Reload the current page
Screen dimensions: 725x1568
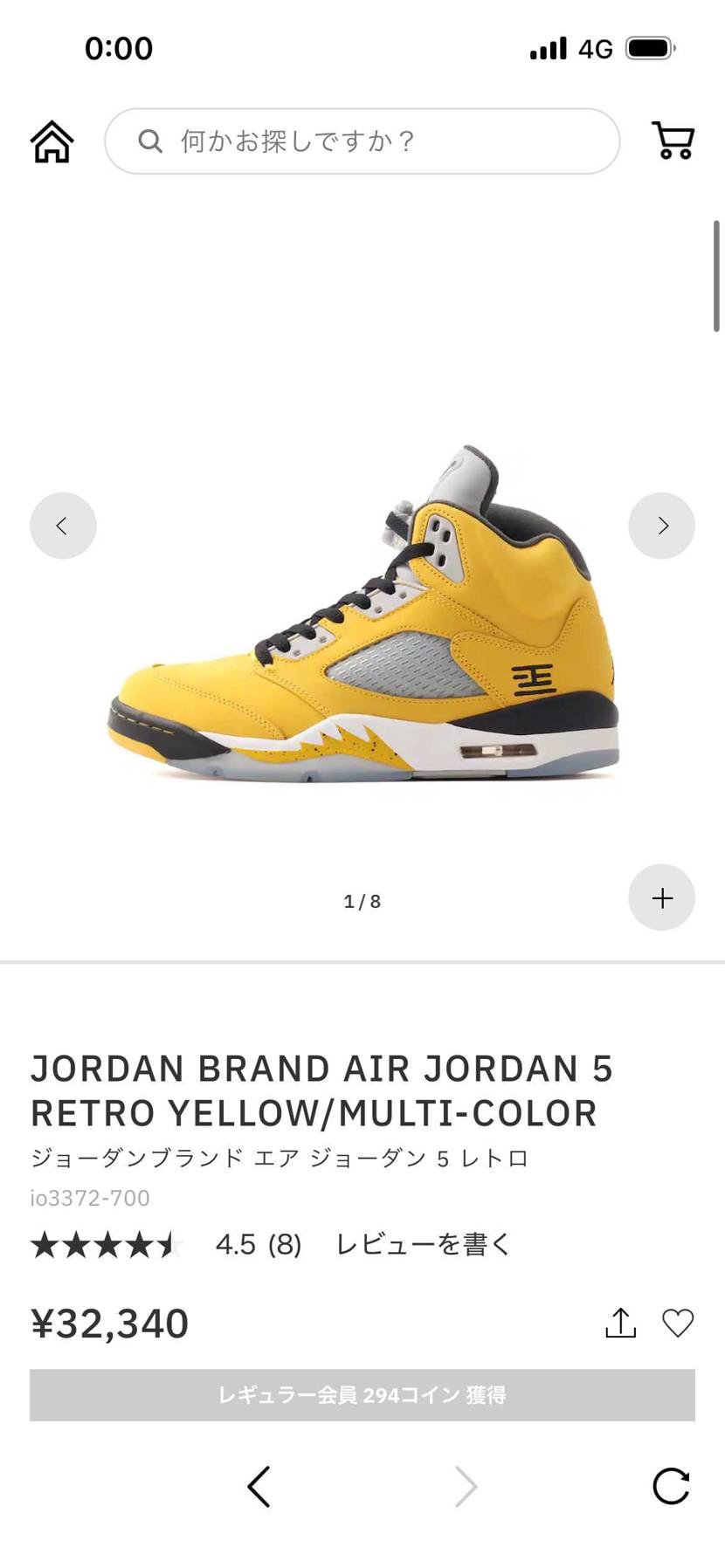671,1487
